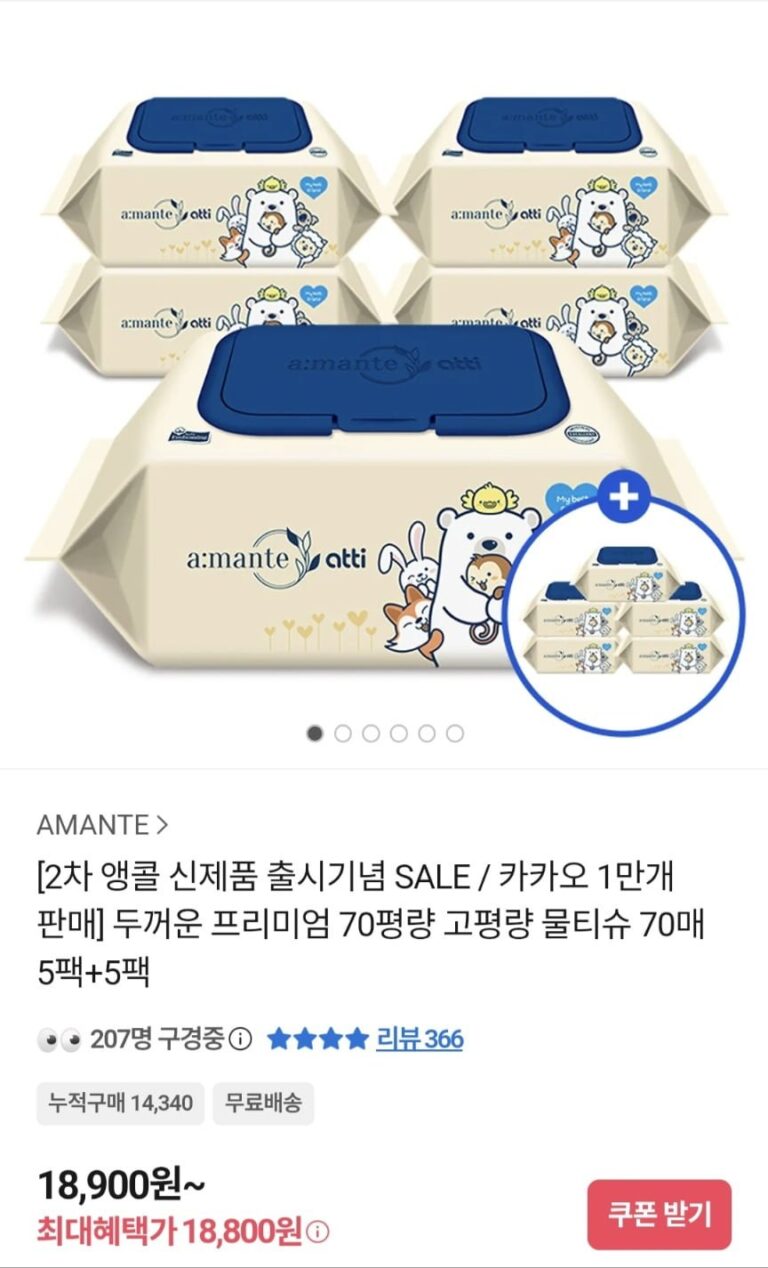Viewport: 768px width, 1268px height.
Task: Show info about 최대혜택가 18,800원
Action: (x=318, y=1232)
